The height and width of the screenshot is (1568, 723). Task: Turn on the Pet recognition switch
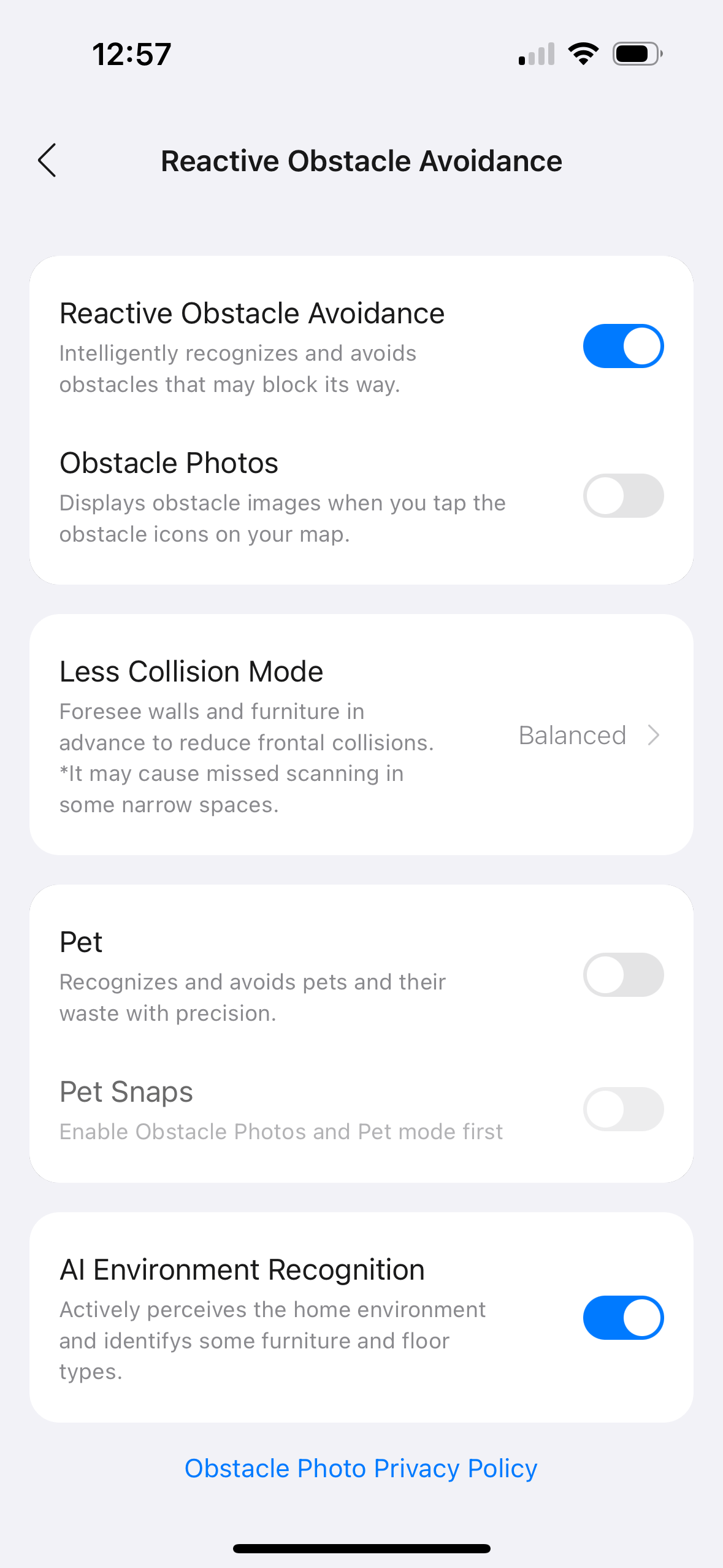pyautogui.click(x=622, y=975)
